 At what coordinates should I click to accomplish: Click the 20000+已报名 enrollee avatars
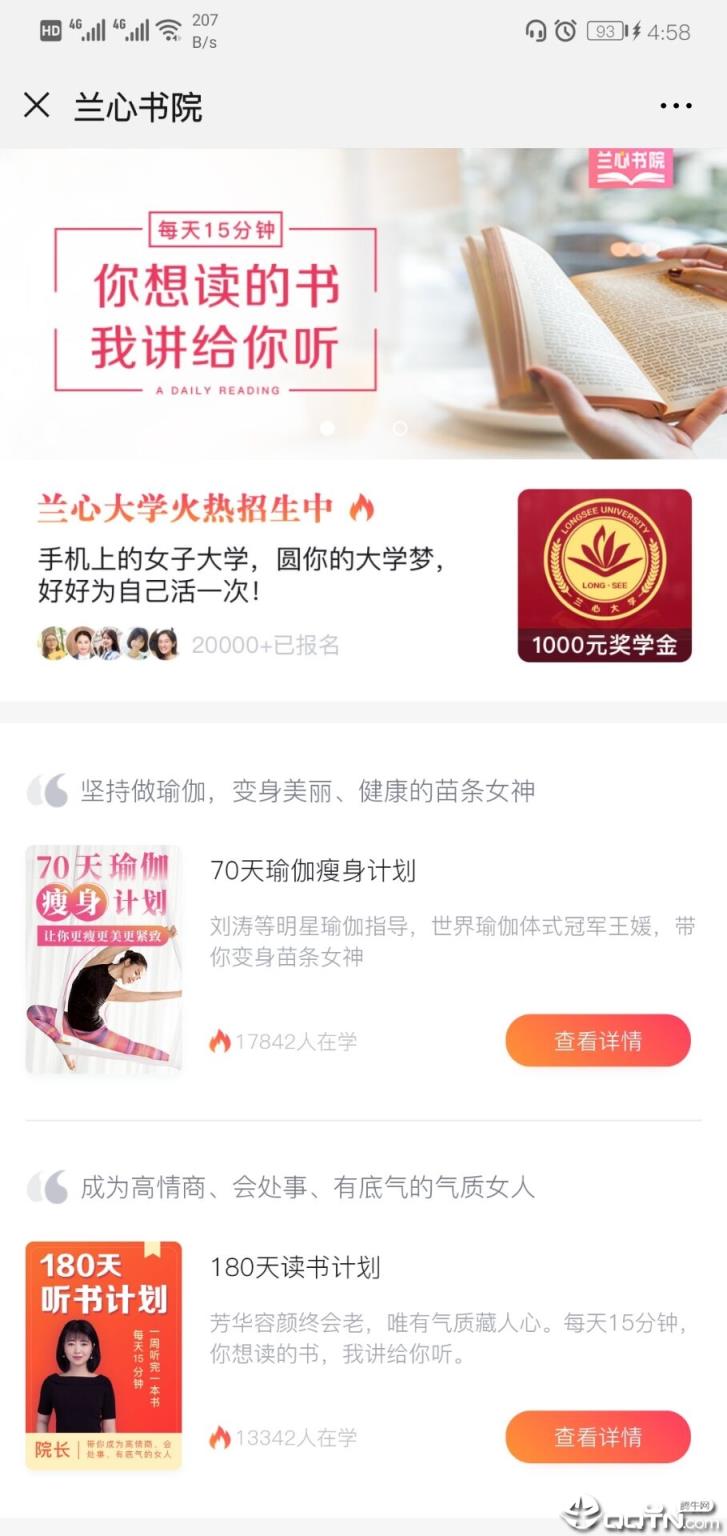pyautogui.click(x=106, y=644)
